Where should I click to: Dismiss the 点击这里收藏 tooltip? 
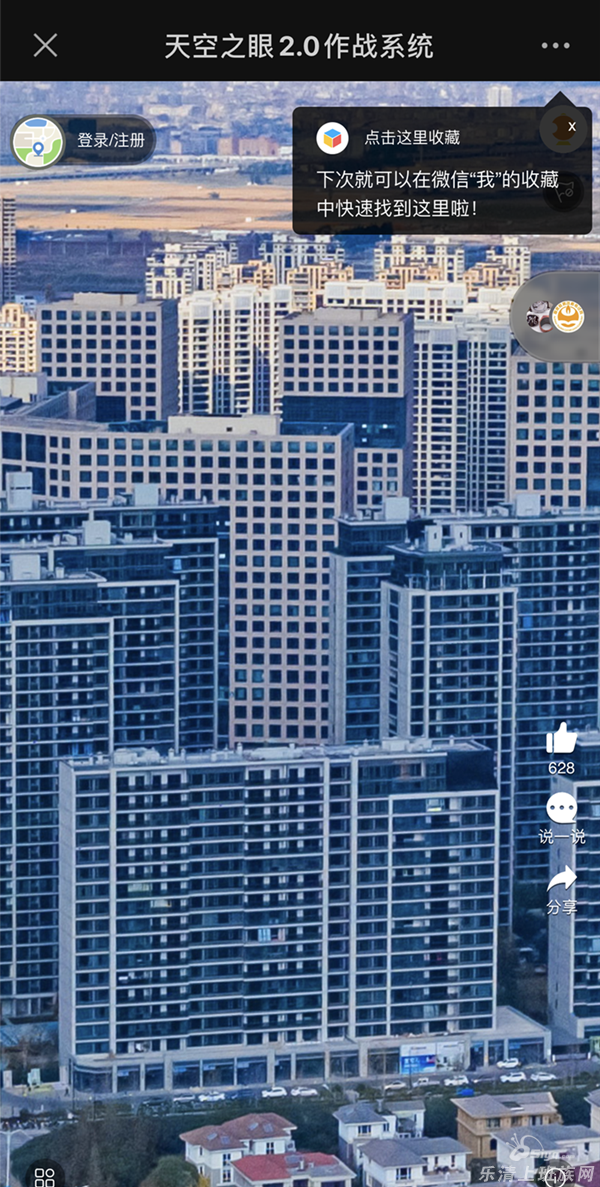(572, 127)
